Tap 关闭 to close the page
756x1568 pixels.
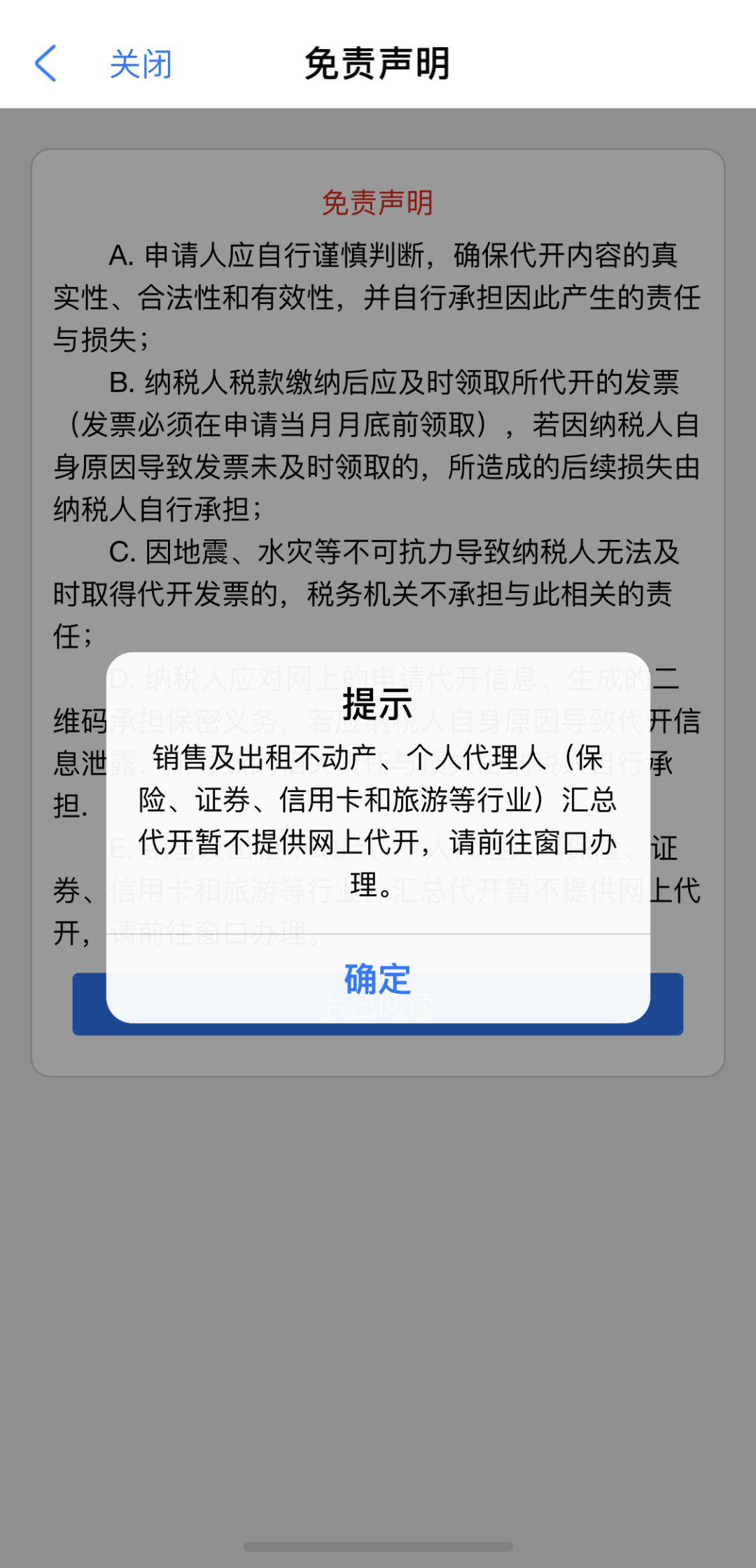pyautogui.click(x=141, y=64)
